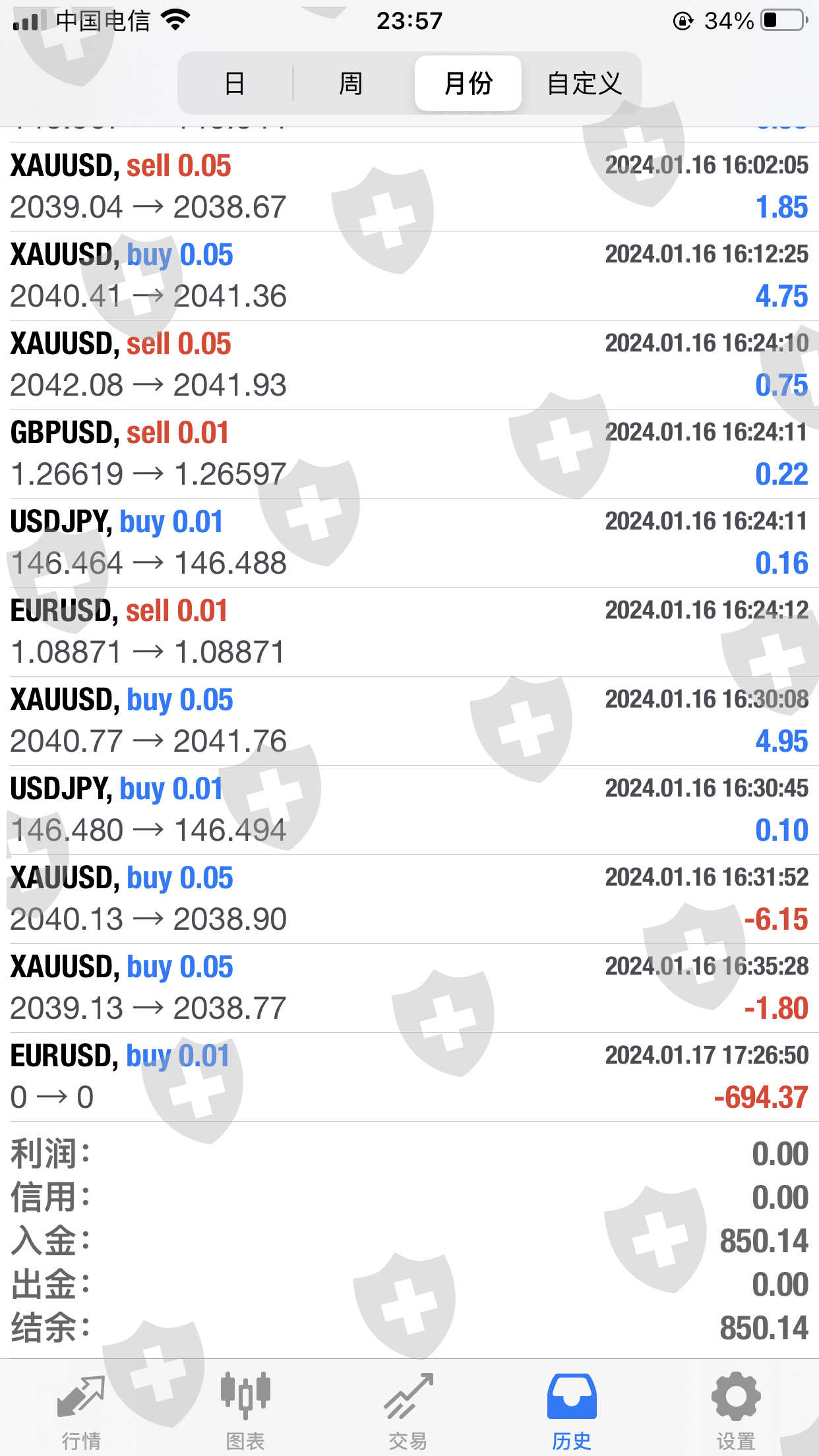Screen dimensions: 819x1456
Task: Expand the GBPUSD sell 0.01 trade
Action: tap(409, 454)
